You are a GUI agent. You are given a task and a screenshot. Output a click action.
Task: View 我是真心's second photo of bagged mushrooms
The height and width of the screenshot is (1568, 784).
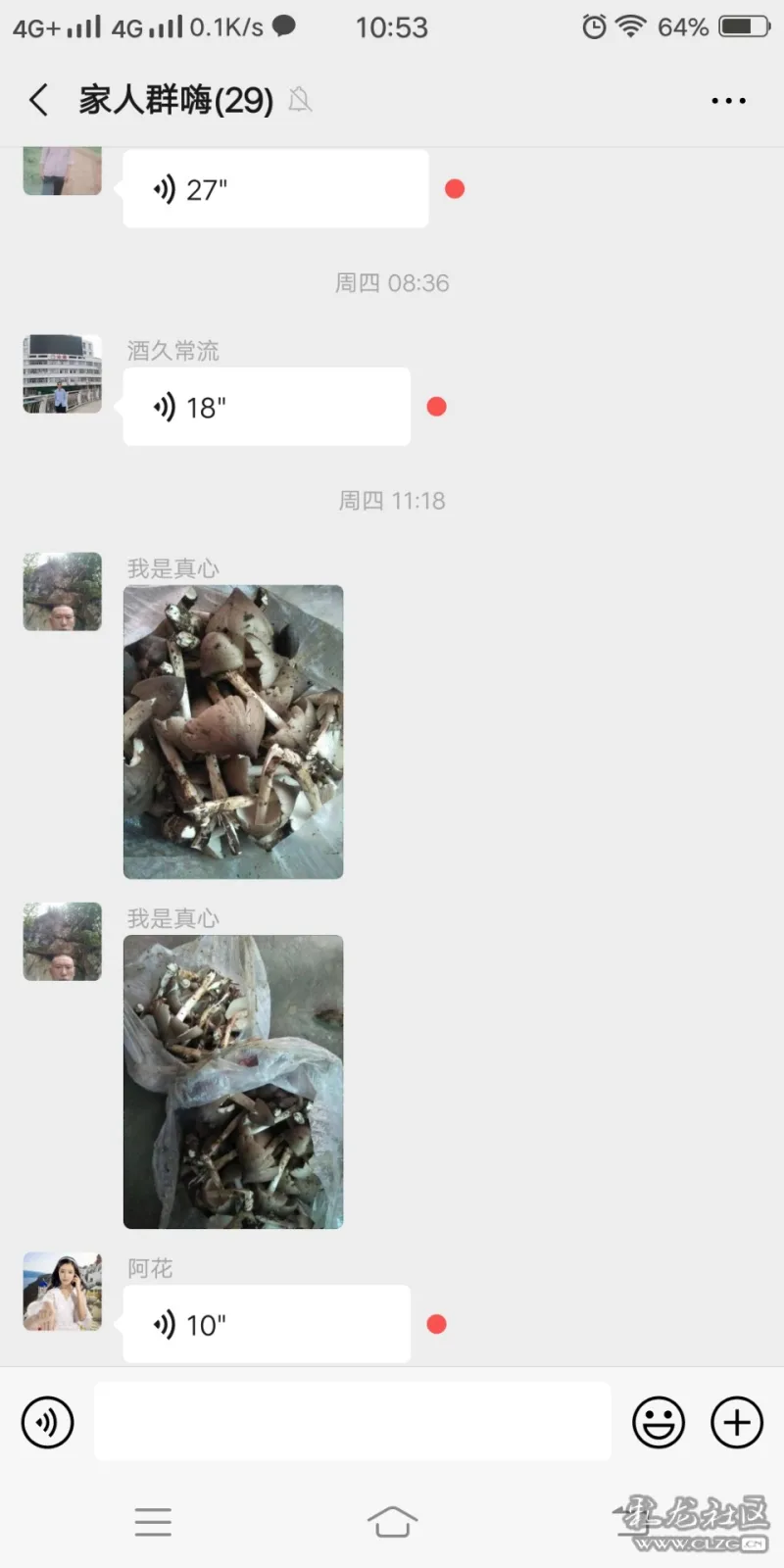click(233, 1082)
